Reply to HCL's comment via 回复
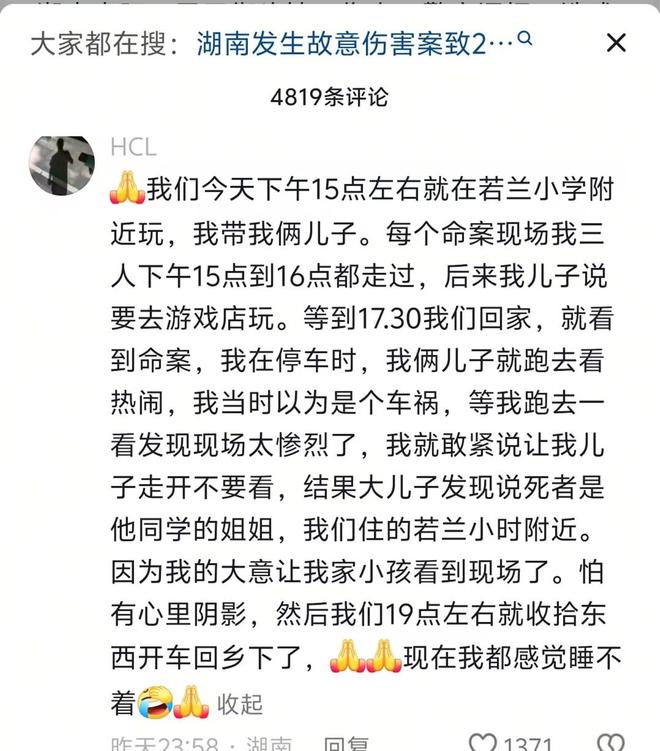 pos(346,744)
